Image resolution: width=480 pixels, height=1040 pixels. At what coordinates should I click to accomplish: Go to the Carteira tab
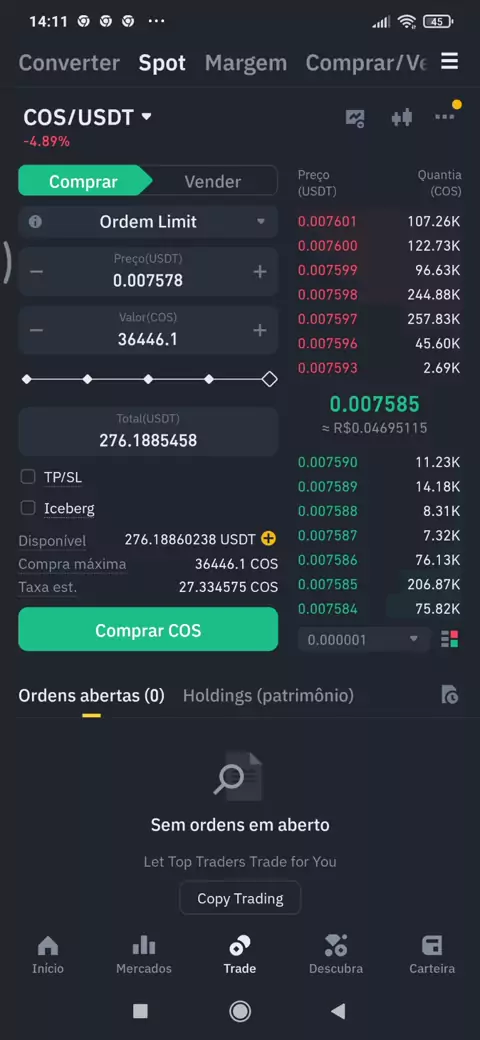(432, 955)
